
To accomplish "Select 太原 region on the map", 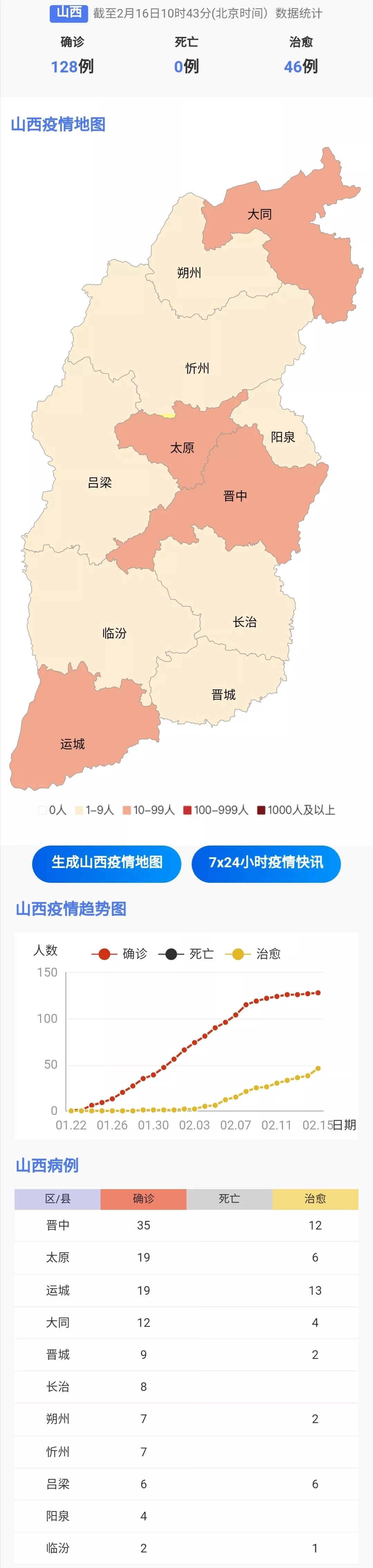I will (x=182, y=448).
